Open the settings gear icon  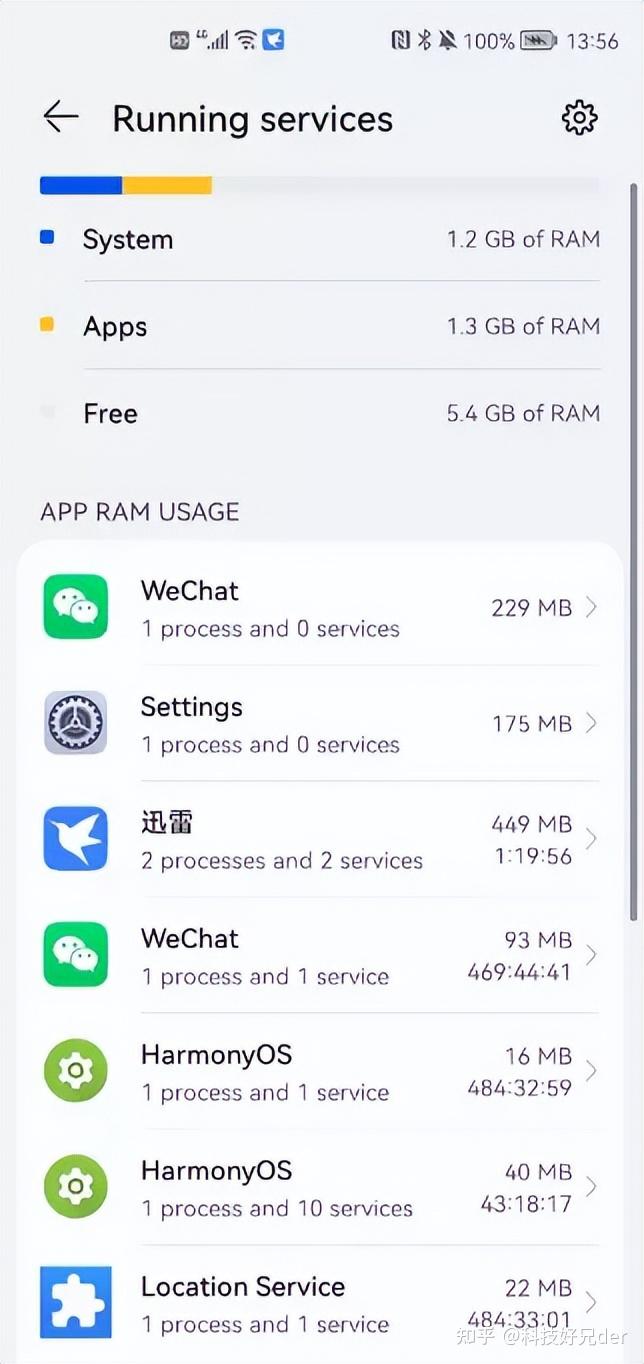pyautogui.click(x=579, y=118)
